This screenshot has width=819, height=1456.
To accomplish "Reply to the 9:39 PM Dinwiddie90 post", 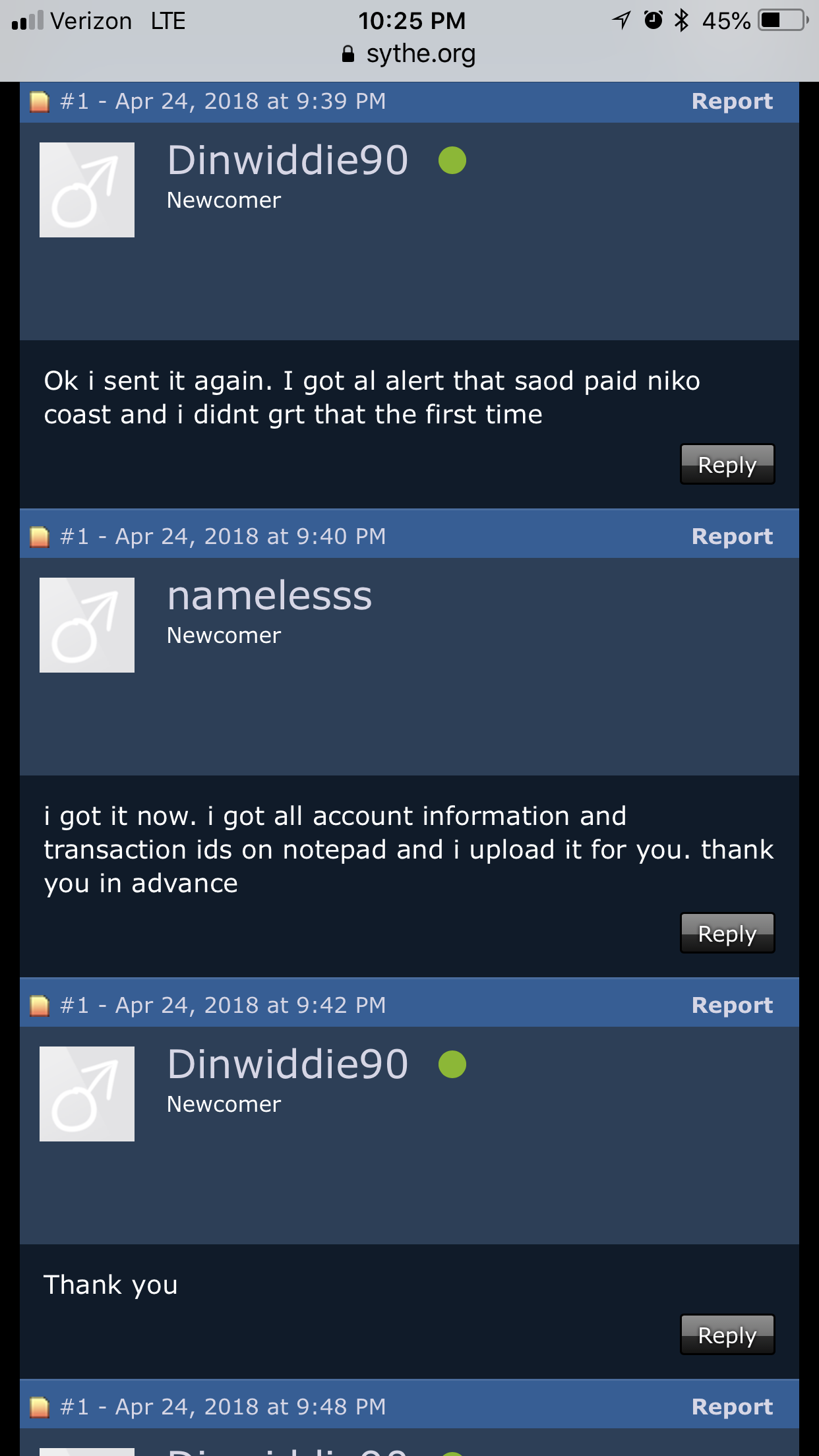I will pos(727,465).
